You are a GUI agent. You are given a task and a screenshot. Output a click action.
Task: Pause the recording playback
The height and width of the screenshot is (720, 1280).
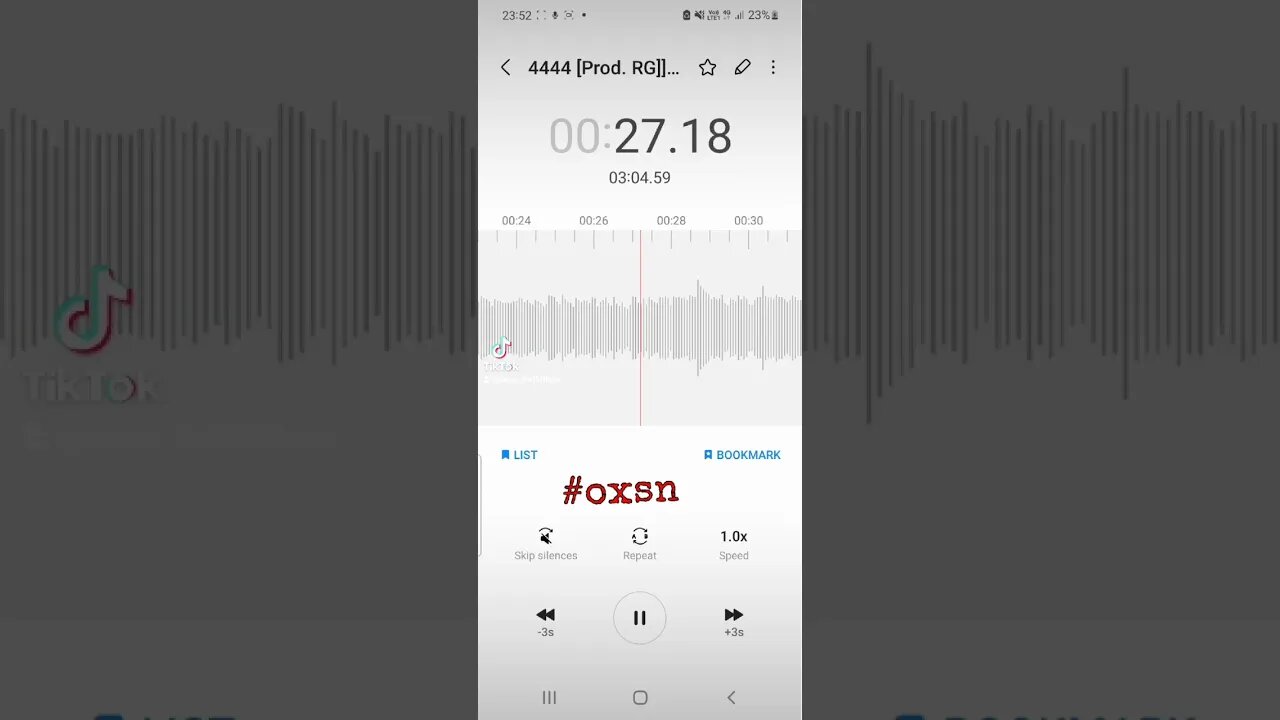640,618
